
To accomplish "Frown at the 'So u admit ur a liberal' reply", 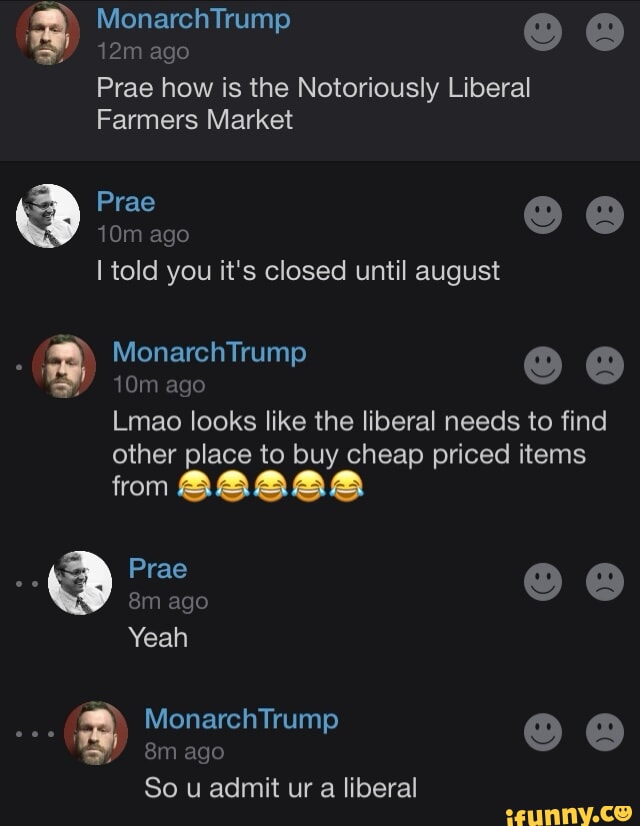I will point(604,732).
